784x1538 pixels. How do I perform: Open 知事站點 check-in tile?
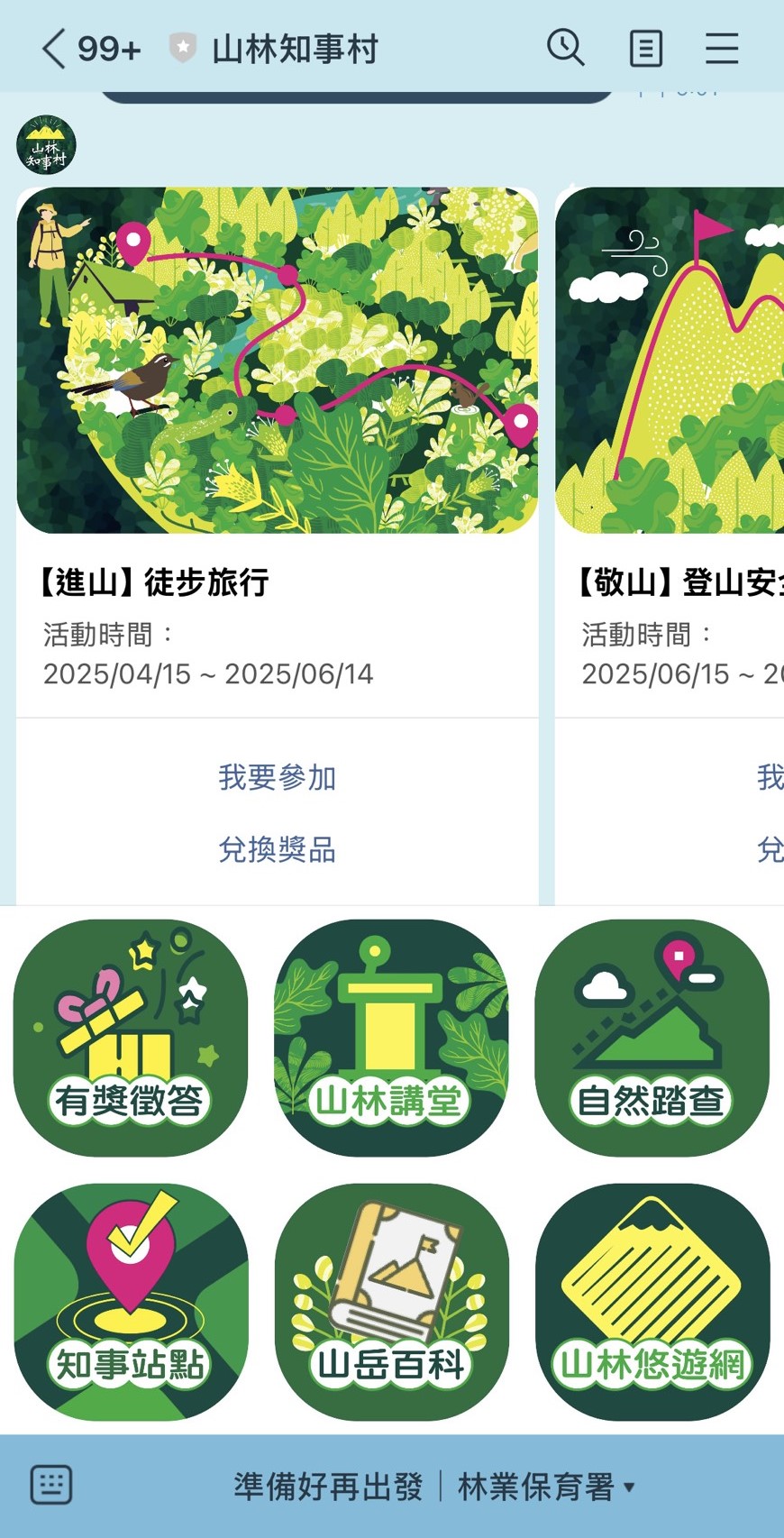[x=131, y=1302]
